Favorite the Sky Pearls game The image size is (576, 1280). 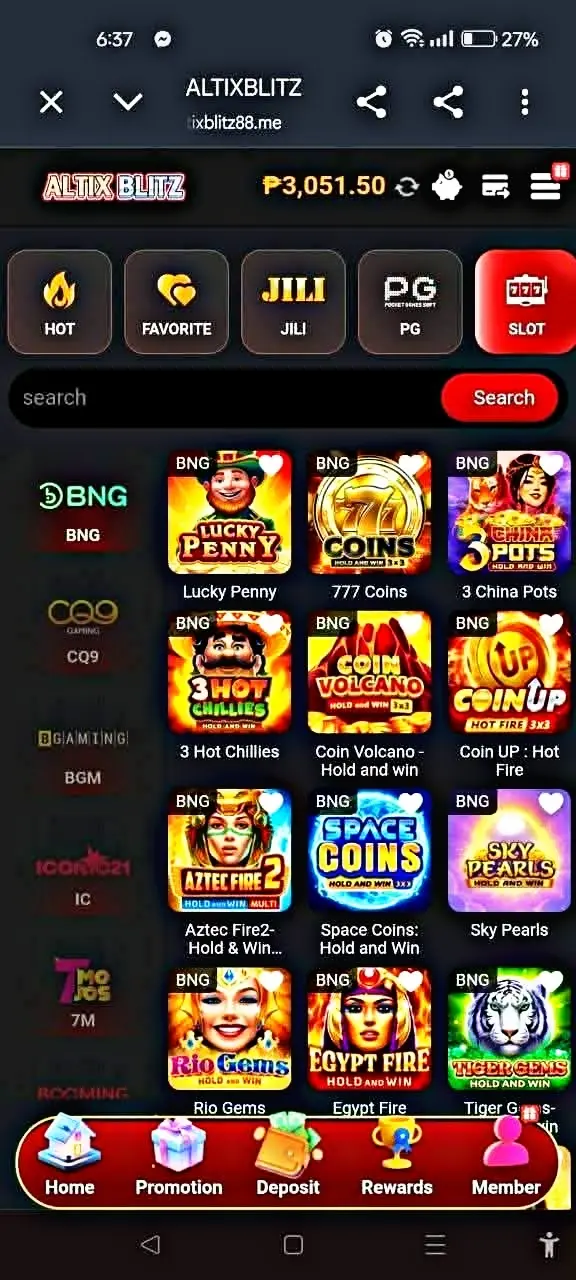point(551,803)
